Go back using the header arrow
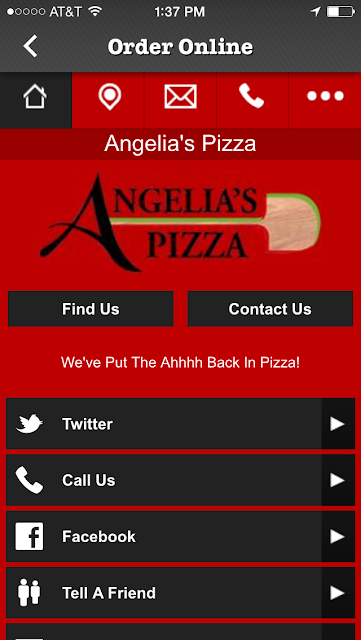 pyautogui.click(x=31, y=46)
